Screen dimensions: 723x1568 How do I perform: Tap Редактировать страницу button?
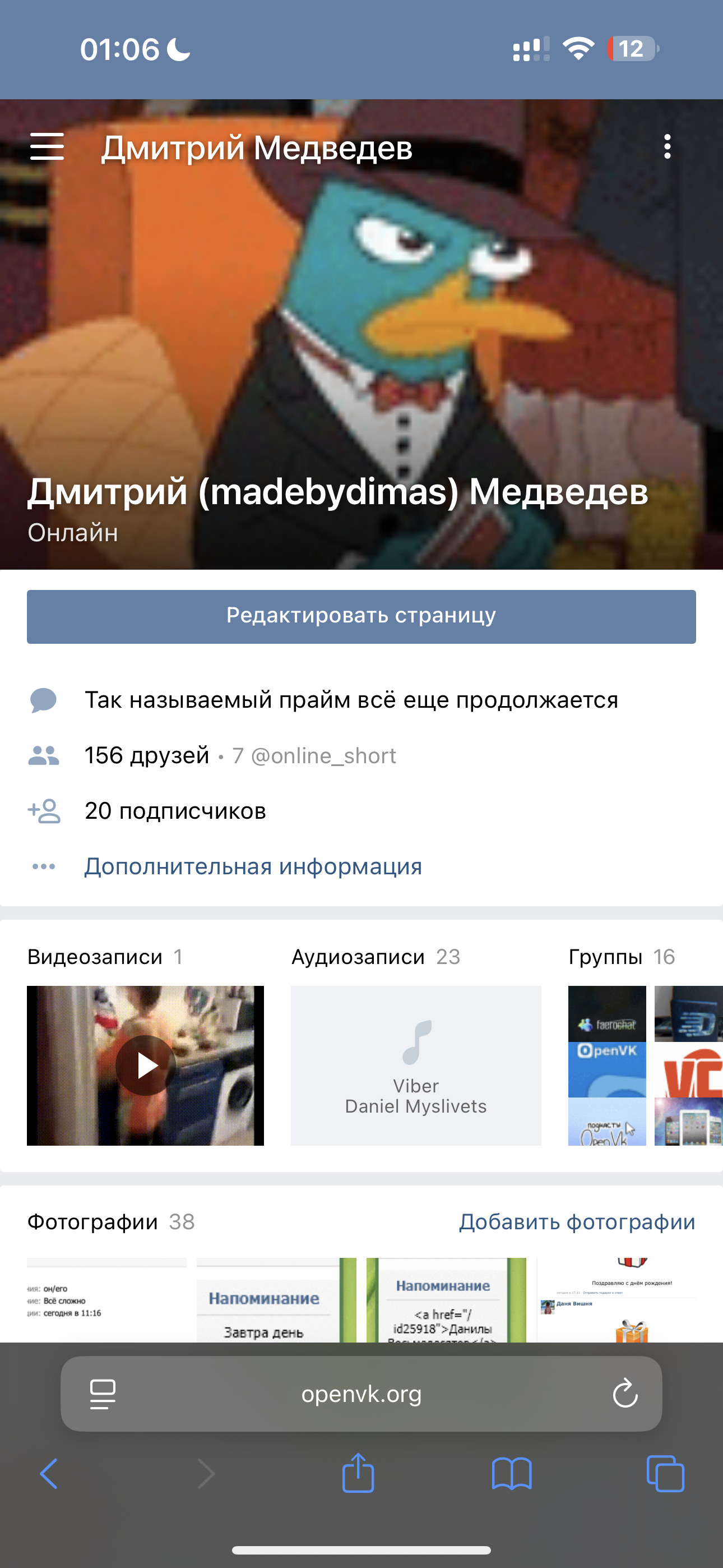(361, 616)
